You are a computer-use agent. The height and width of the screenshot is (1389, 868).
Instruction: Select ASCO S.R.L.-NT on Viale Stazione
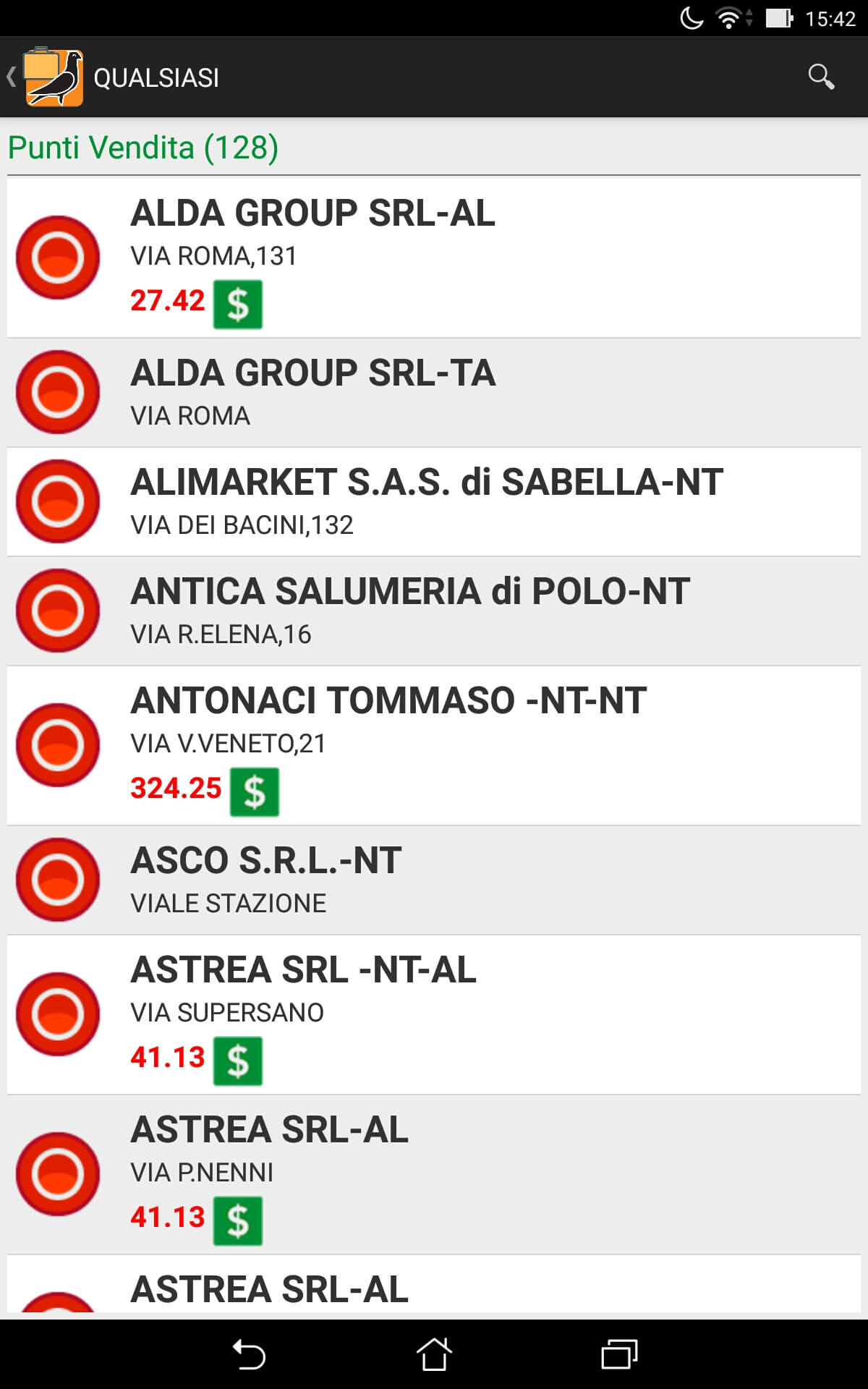click(434, 880)
